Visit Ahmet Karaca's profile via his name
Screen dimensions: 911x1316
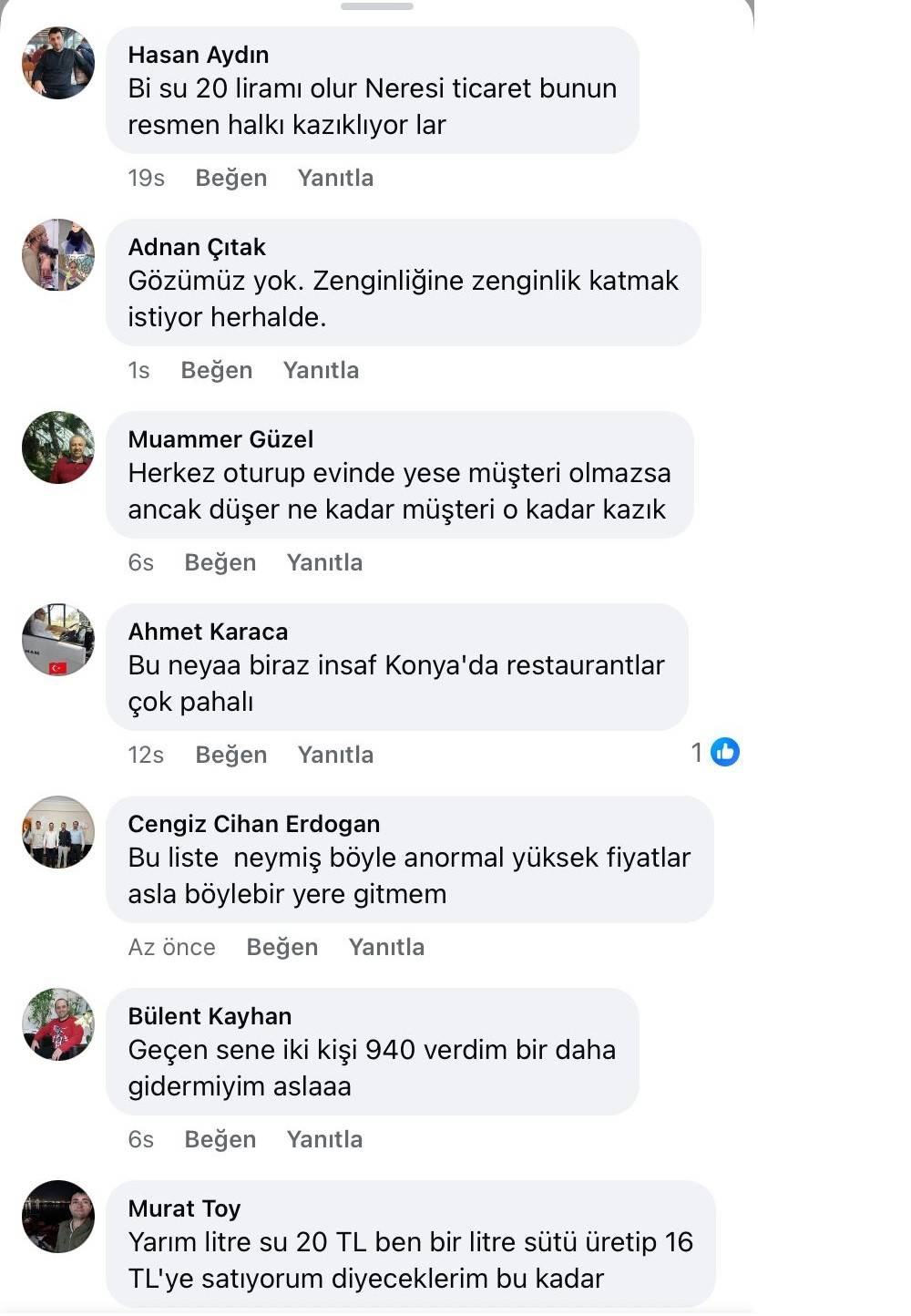(x=208, y=632)
